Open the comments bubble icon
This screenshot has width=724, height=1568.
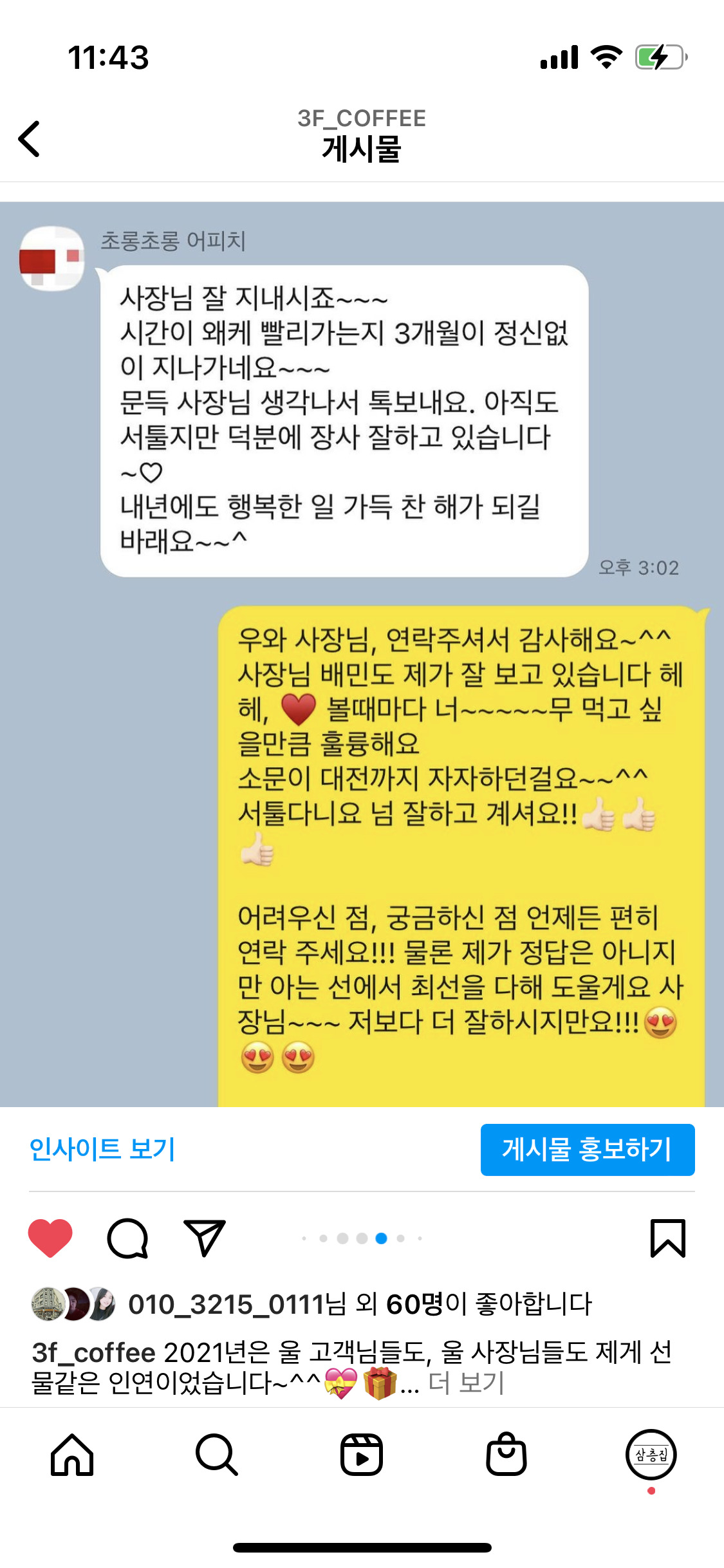tap(127, 1237)
